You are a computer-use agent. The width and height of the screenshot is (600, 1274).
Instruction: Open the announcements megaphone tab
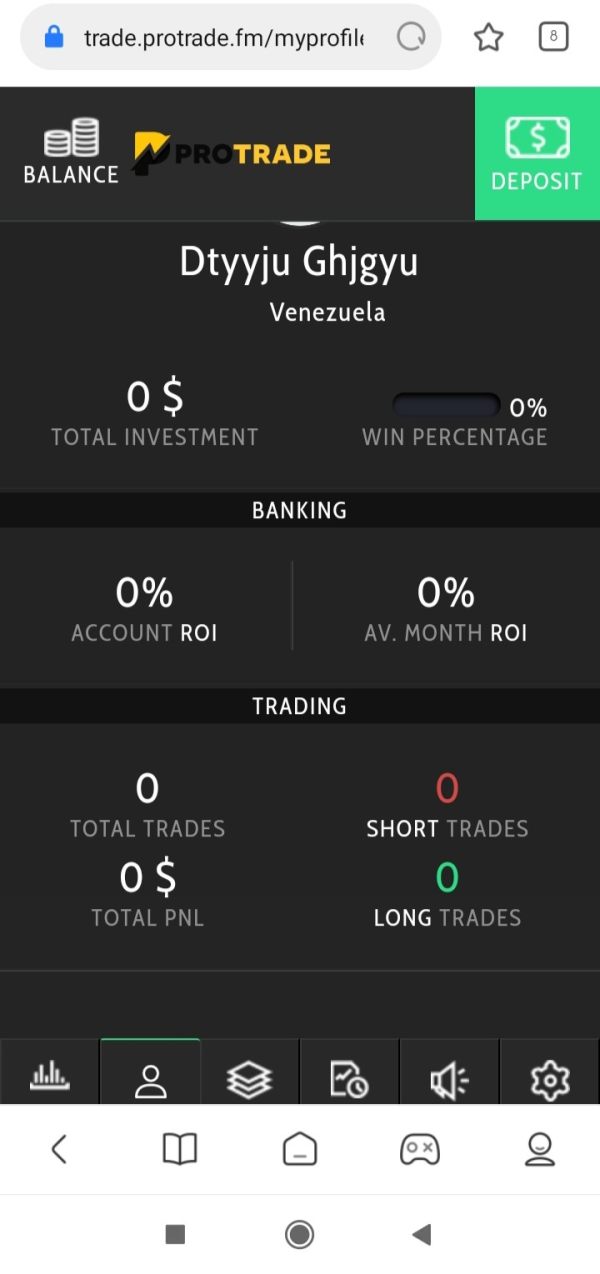pyautogui.click(x=449, y=1073)
